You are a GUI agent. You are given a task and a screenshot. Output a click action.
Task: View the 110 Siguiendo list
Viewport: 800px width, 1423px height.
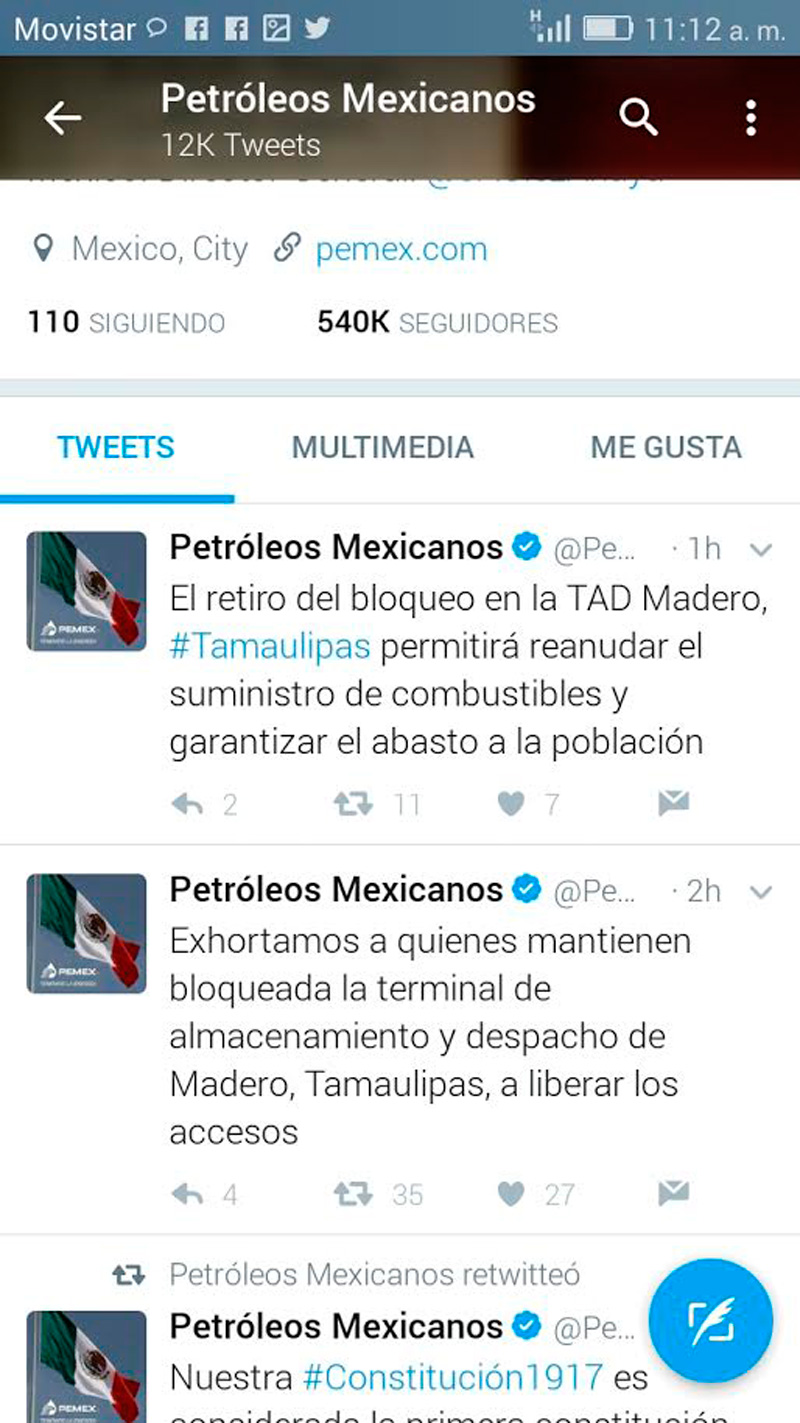click(x=126, y=322)
